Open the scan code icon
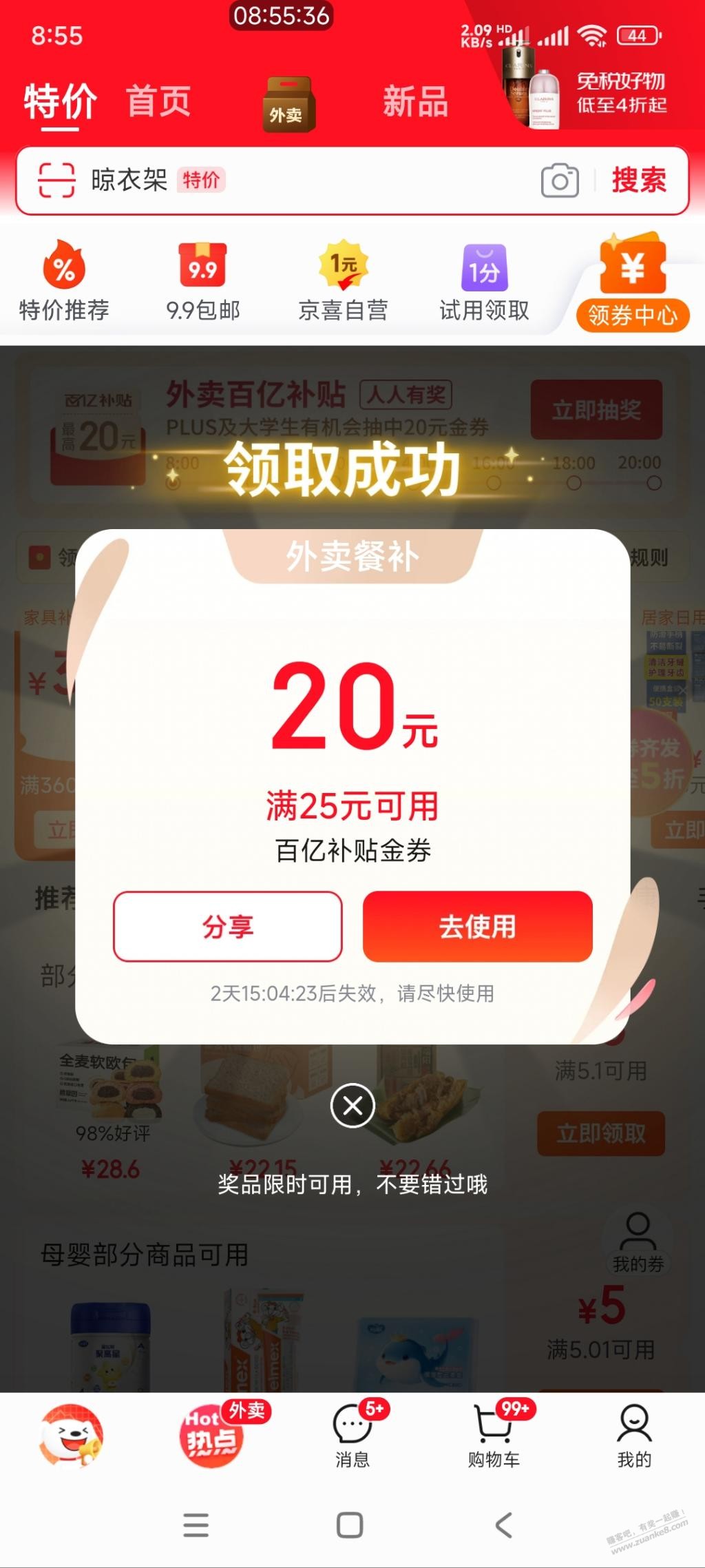Screen dimensions: 705x1568 pyautogui.click(x=56, y=180)
